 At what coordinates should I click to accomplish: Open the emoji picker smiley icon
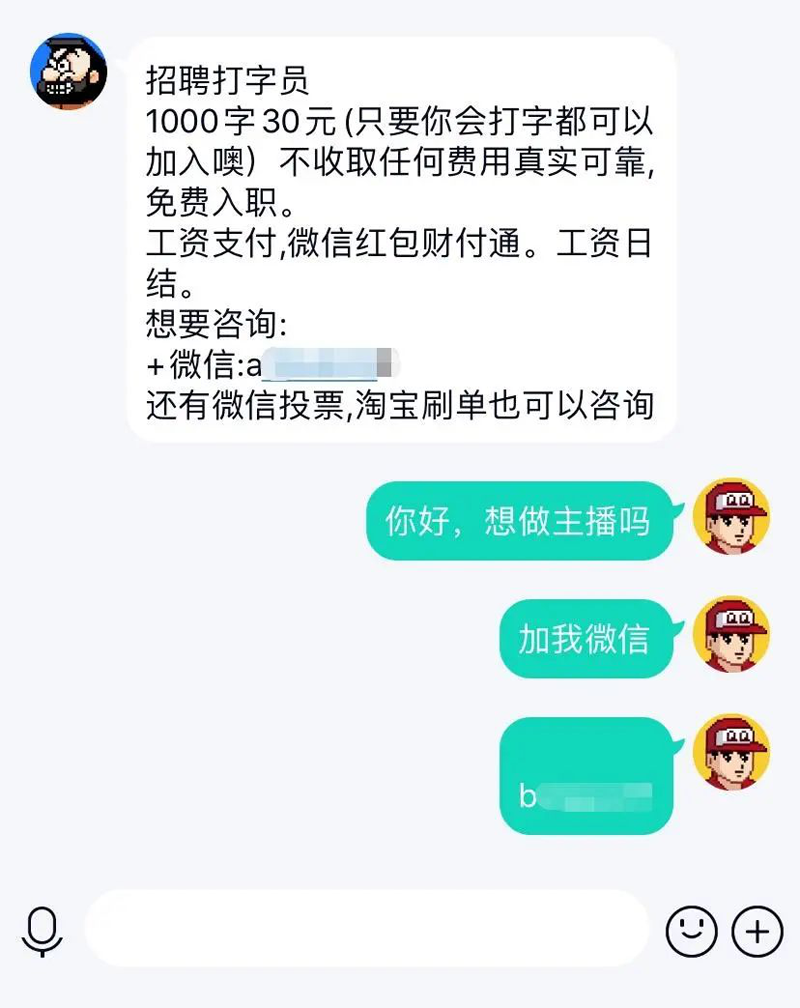pos(691,931)
